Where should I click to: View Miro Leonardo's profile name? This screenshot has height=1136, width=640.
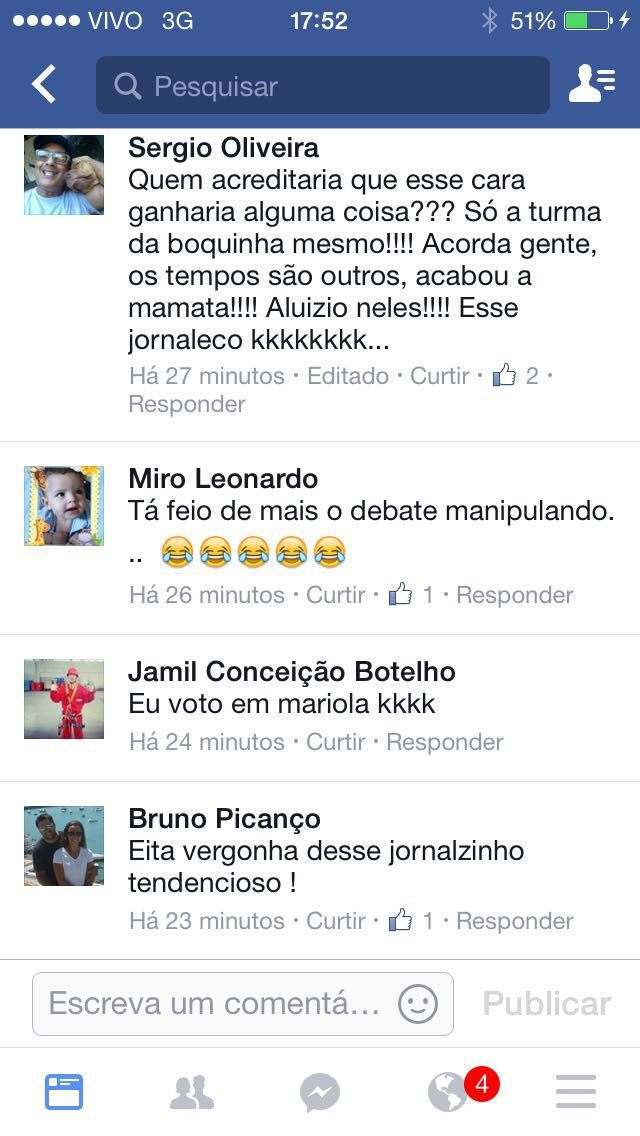click(223, 478)
